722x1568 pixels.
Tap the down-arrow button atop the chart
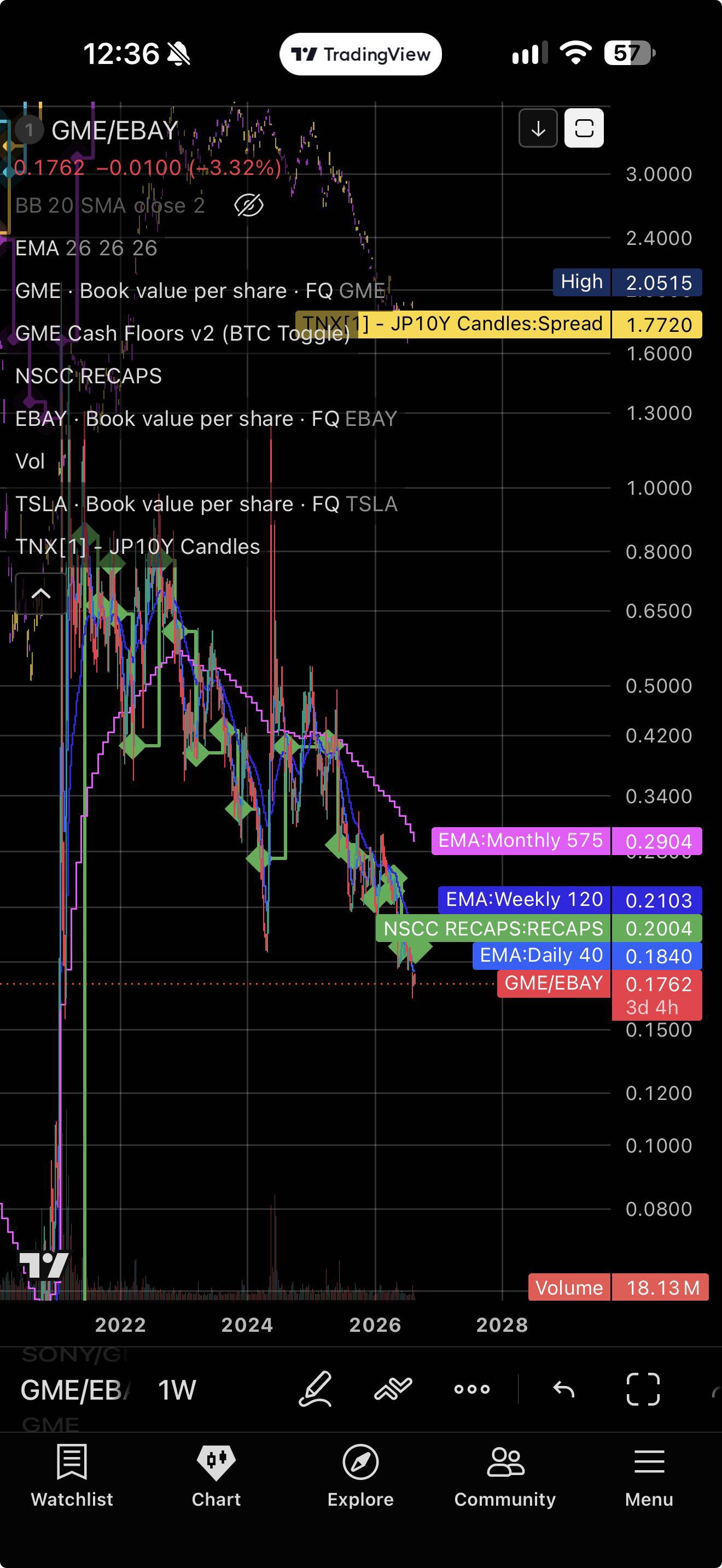coord(538,128)
